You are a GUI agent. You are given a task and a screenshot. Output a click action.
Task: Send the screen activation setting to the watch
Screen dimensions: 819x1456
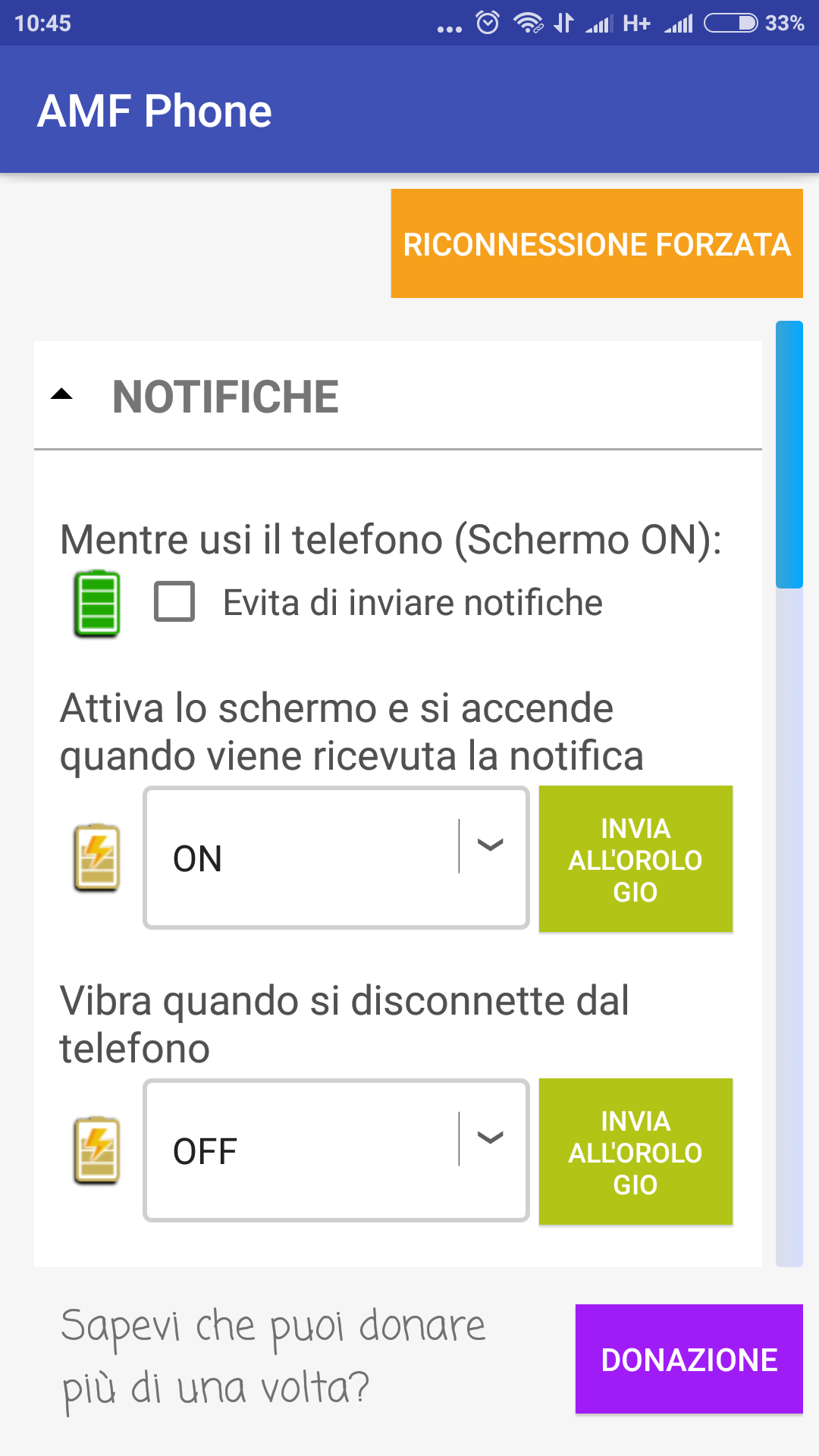(x=635, y=859)
